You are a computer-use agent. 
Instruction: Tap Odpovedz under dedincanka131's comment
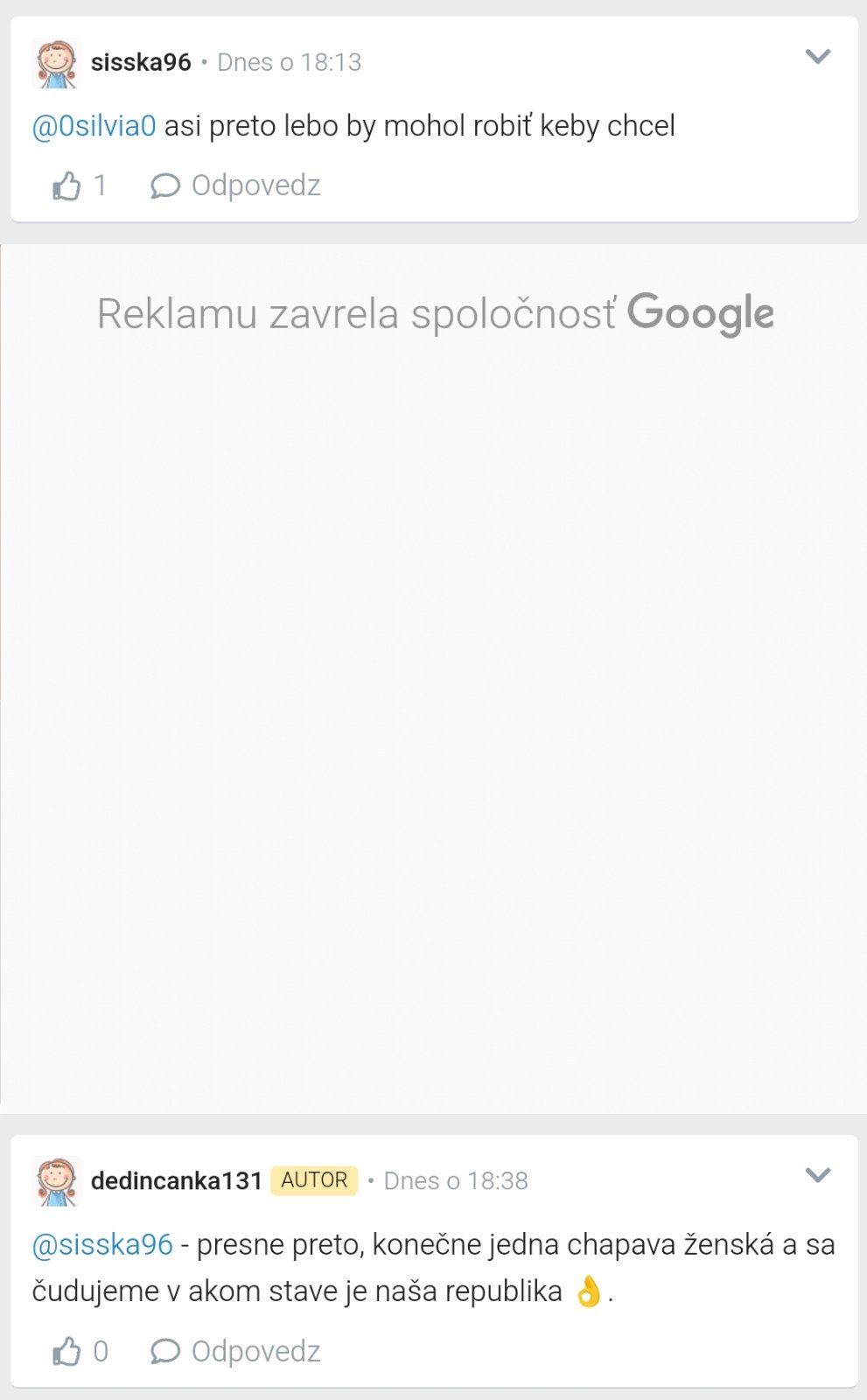click(235, 1351)
